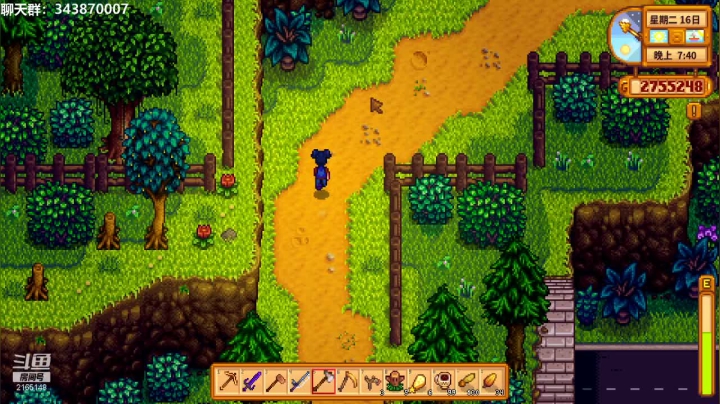The height and width of the screenshot is (404, 720).
Task: Select the highlighted axe tool
Action: coord(323,381)
